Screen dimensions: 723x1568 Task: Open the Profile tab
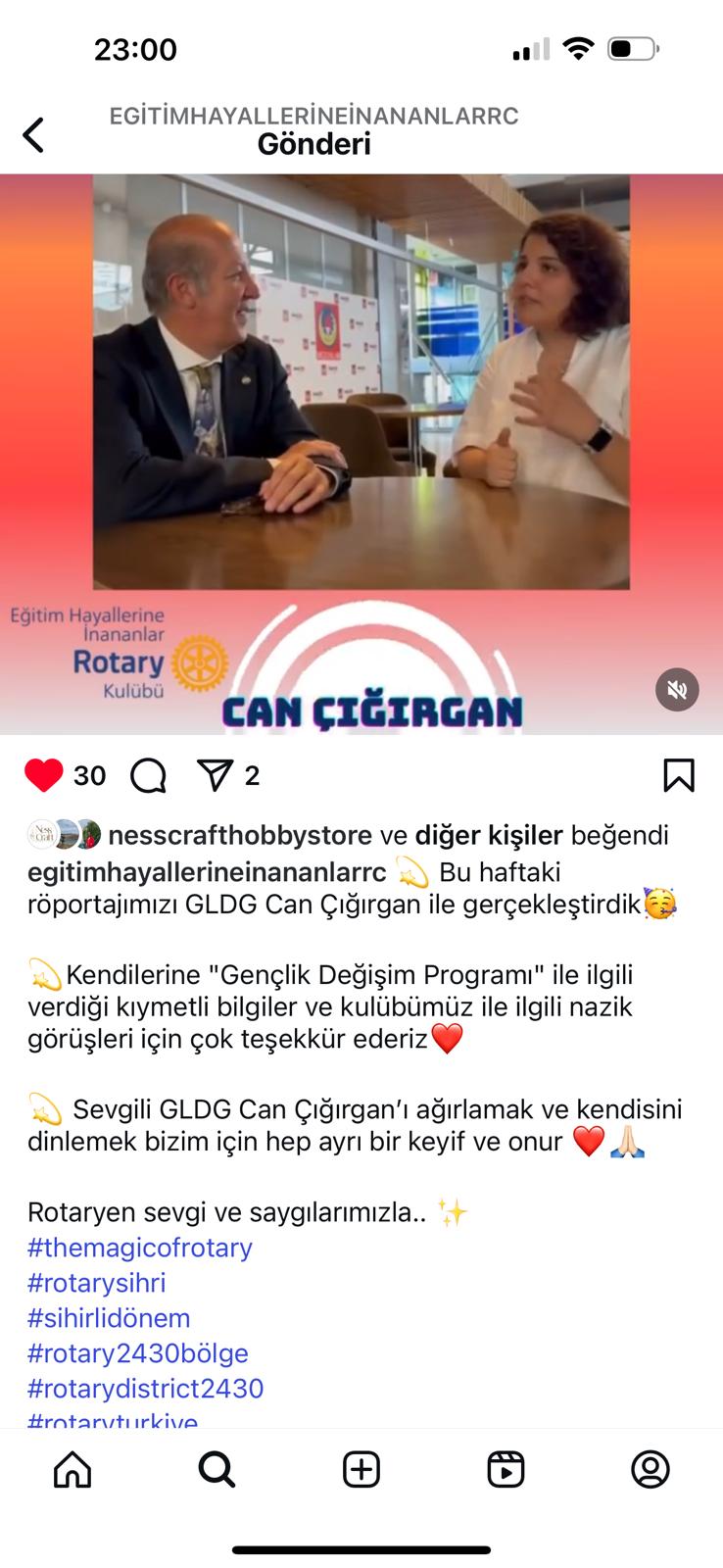[651, 1469]
